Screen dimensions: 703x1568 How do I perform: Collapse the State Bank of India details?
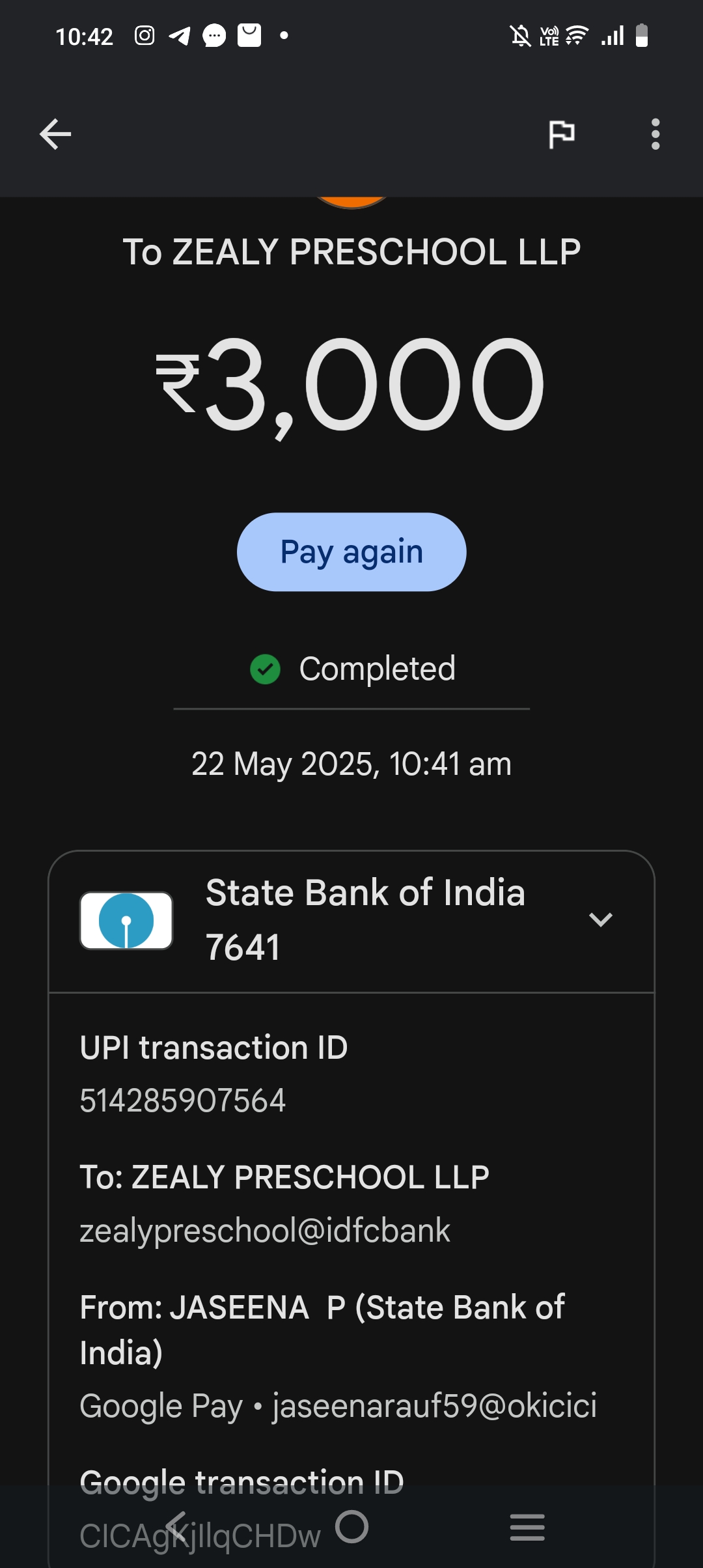tap(600, 919)
